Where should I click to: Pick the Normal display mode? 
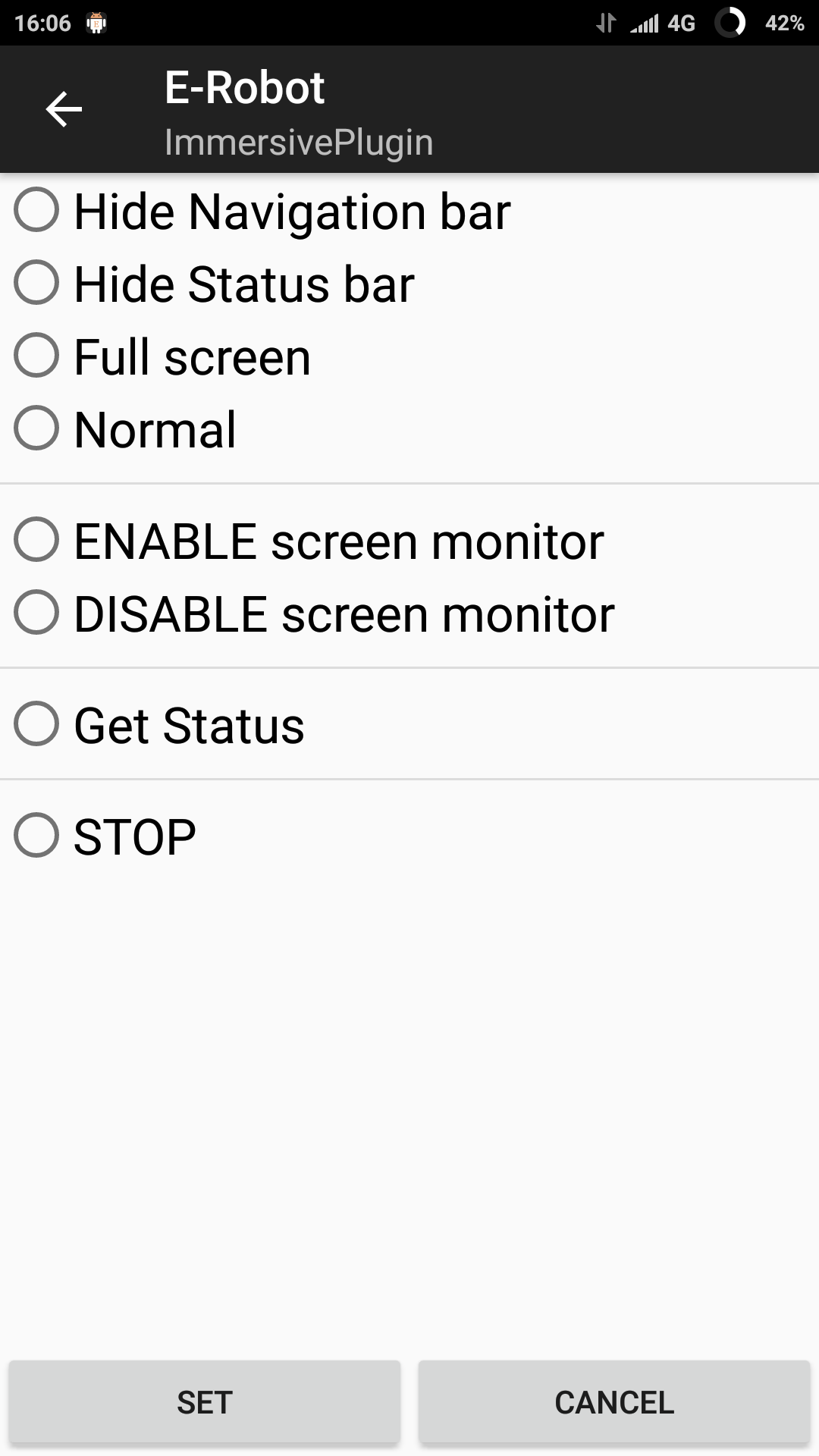(126, 429)
